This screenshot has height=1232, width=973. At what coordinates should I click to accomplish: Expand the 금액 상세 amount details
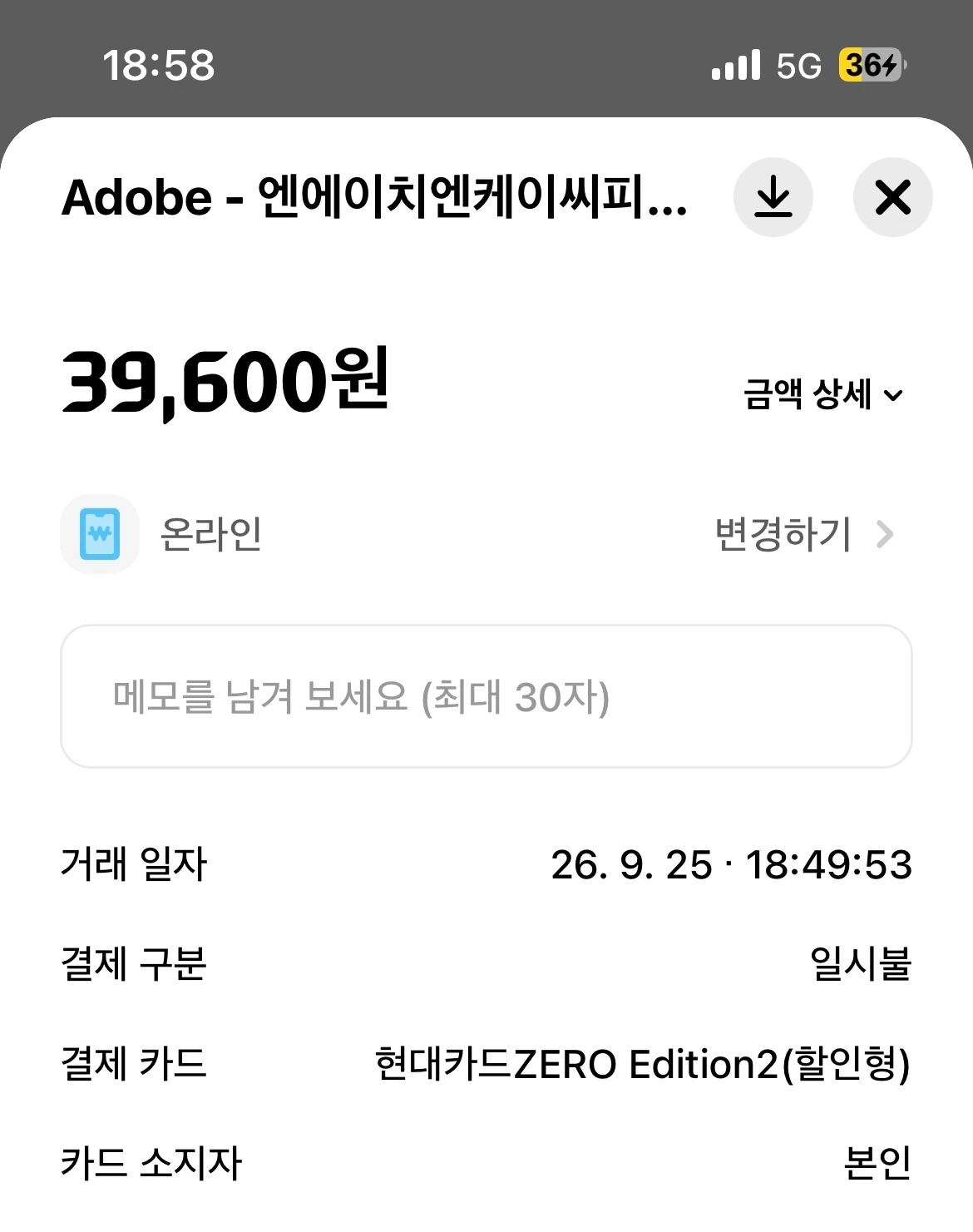(823, 394)
